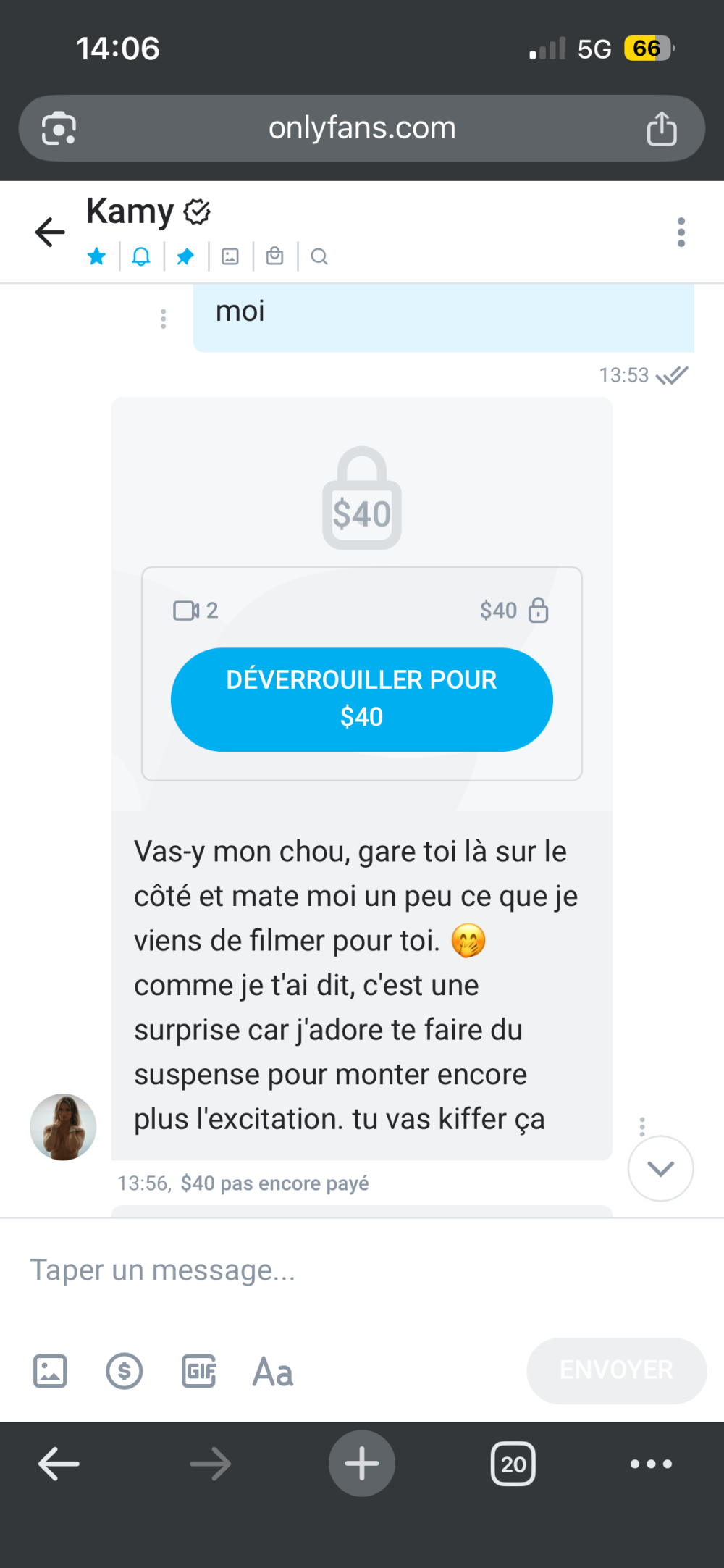Open the browser tabs overview showing 20
This screenshot has height=1568, width=724.
[513, 1464]
